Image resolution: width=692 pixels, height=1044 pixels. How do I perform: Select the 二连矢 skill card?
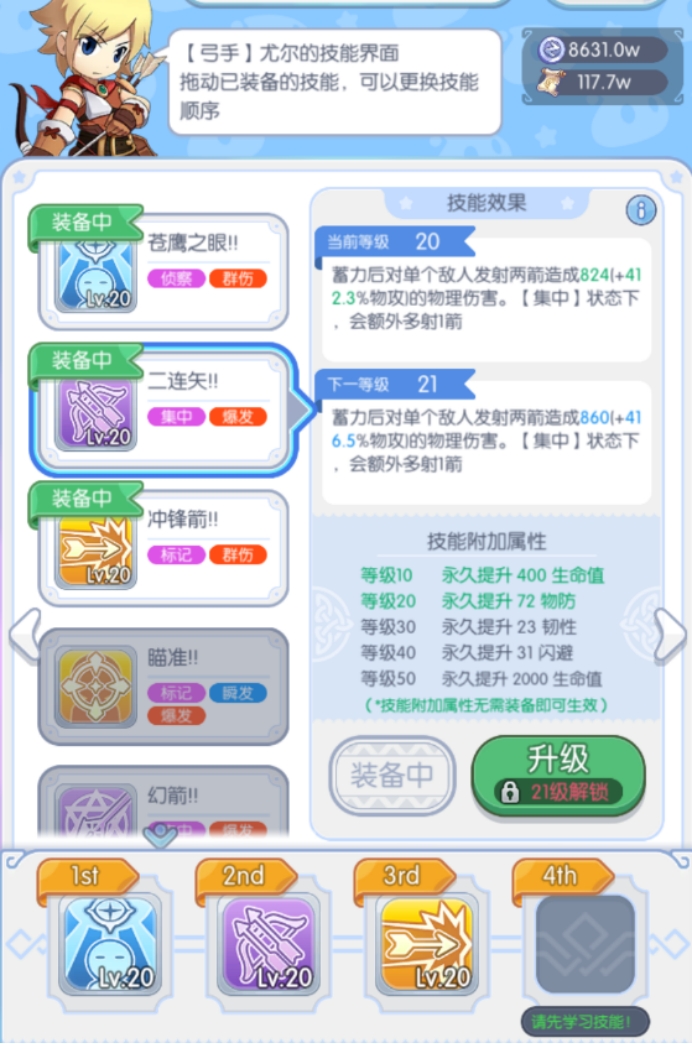click(x=163, y=410)
